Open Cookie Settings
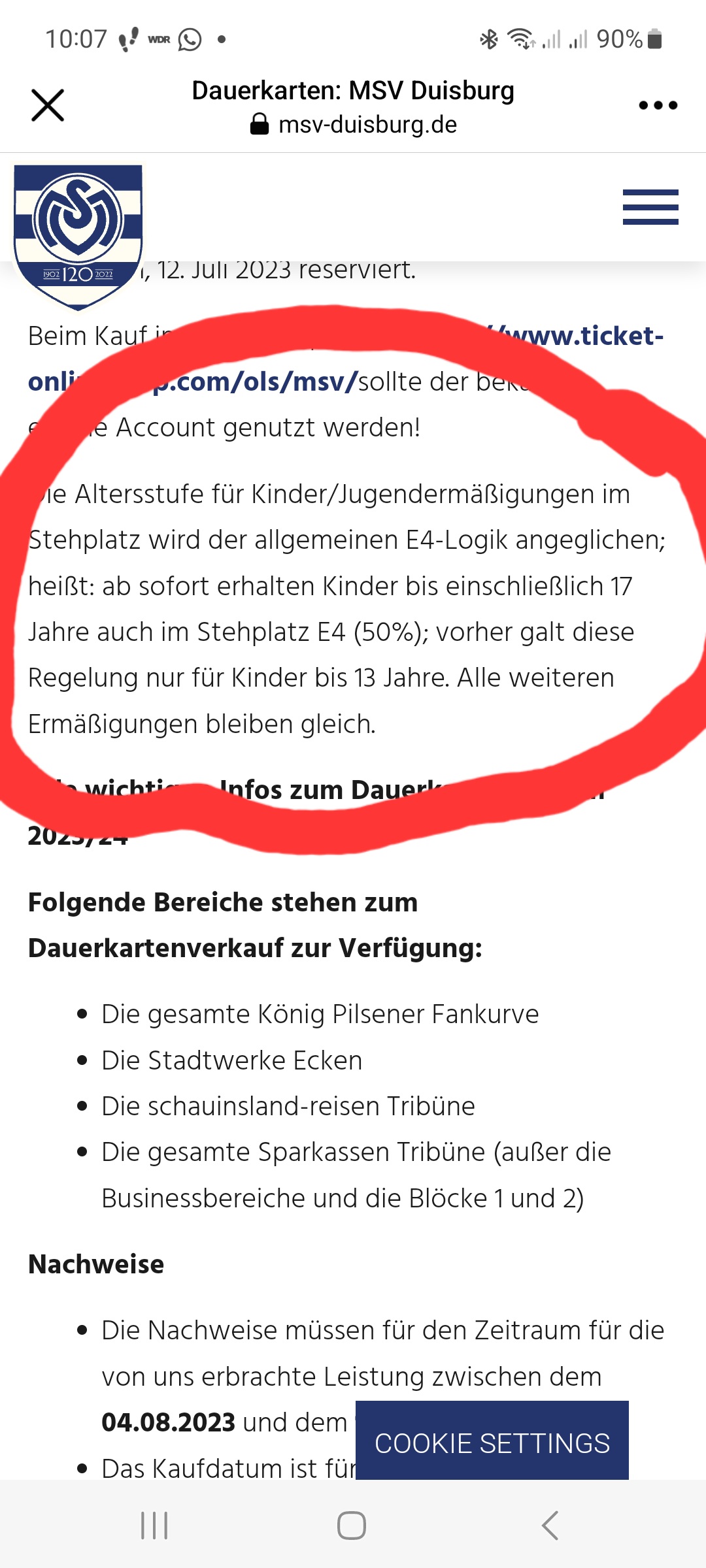Viewport: 706px width, 1568px height. click(492, 1443)
